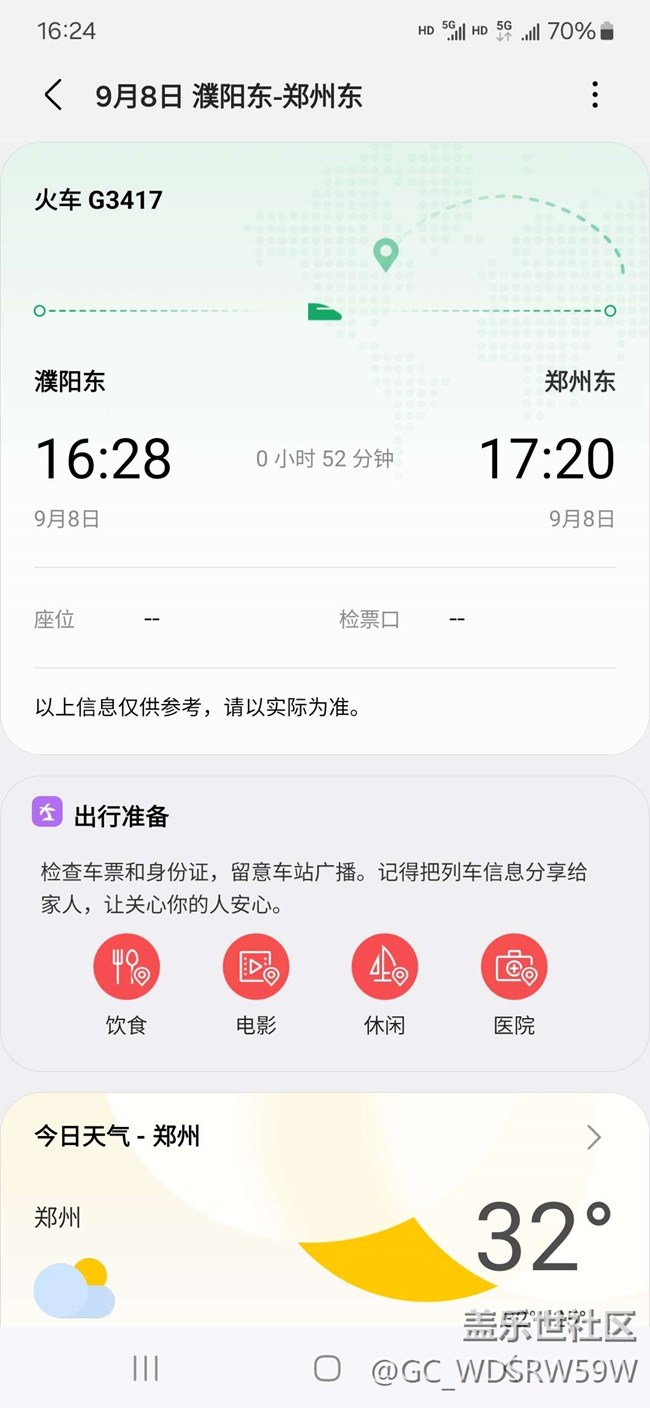The image size is (650, 1408).
Task: Open the recent apps system button
Action: [146, 1369]
